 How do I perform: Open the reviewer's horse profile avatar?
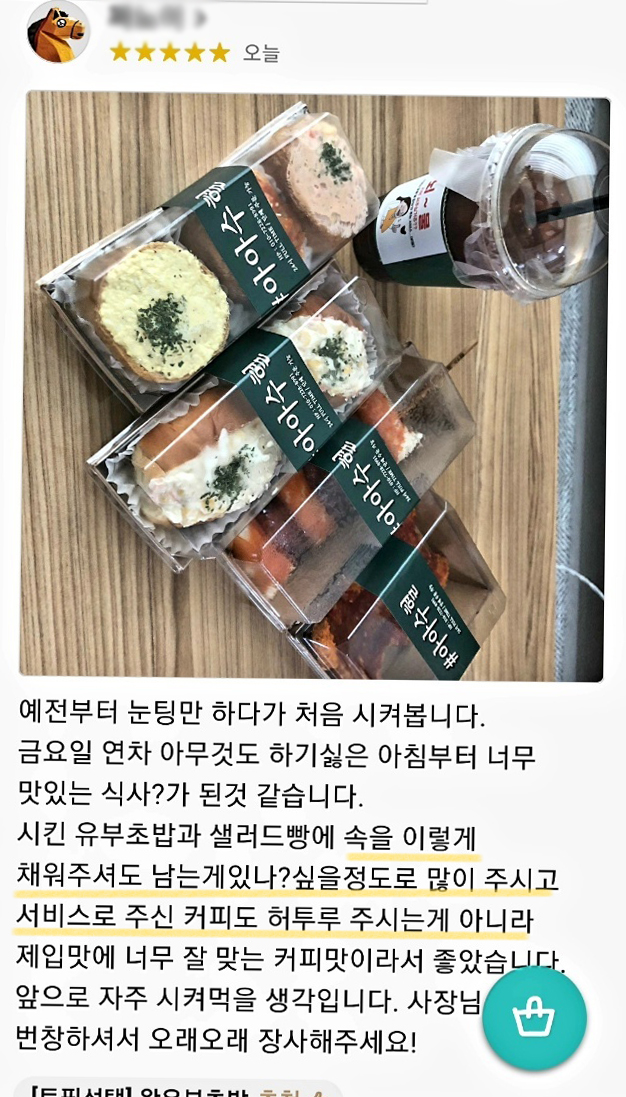click(x=58, y=32)
